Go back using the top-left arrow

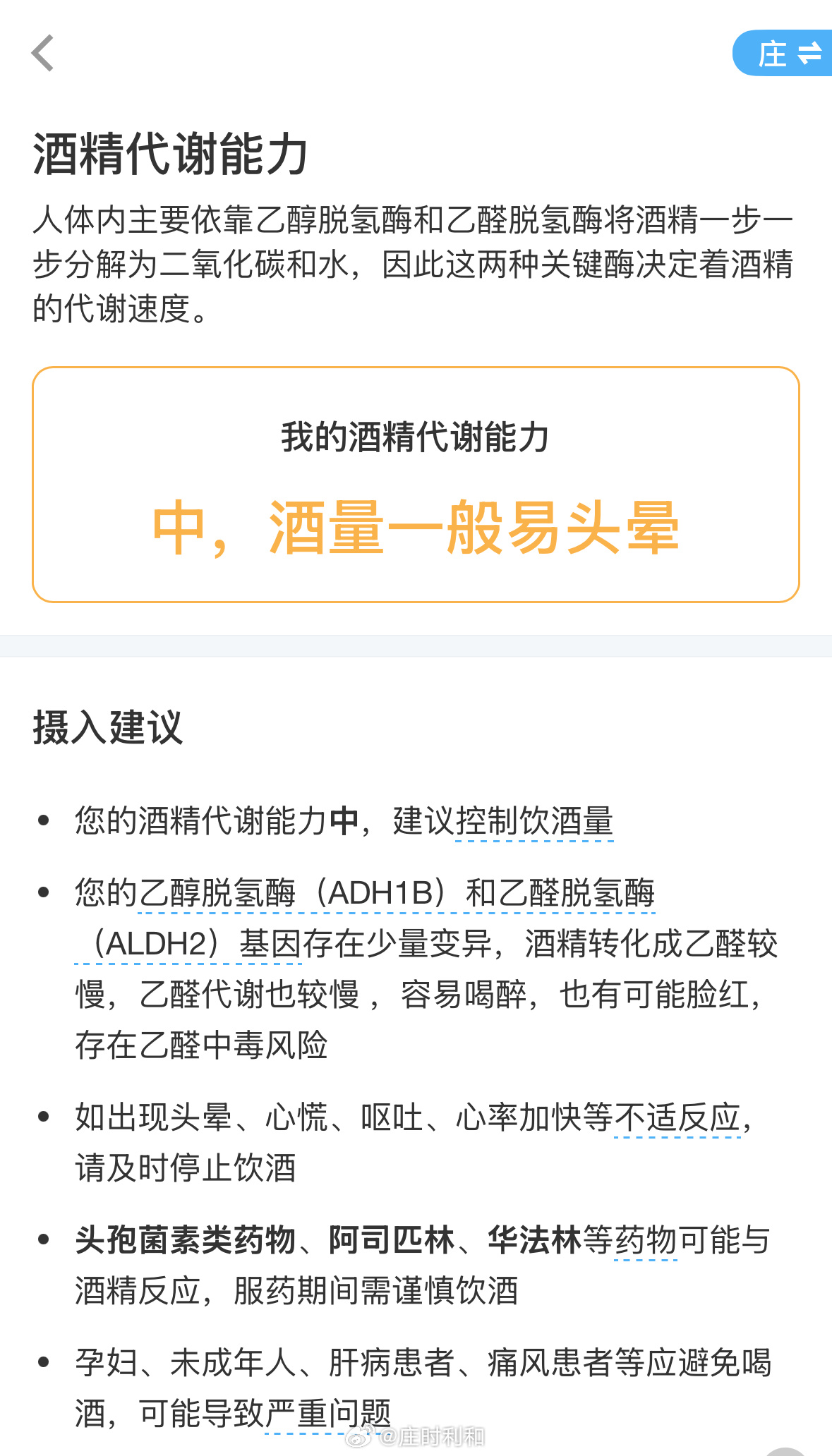point(43,53)
